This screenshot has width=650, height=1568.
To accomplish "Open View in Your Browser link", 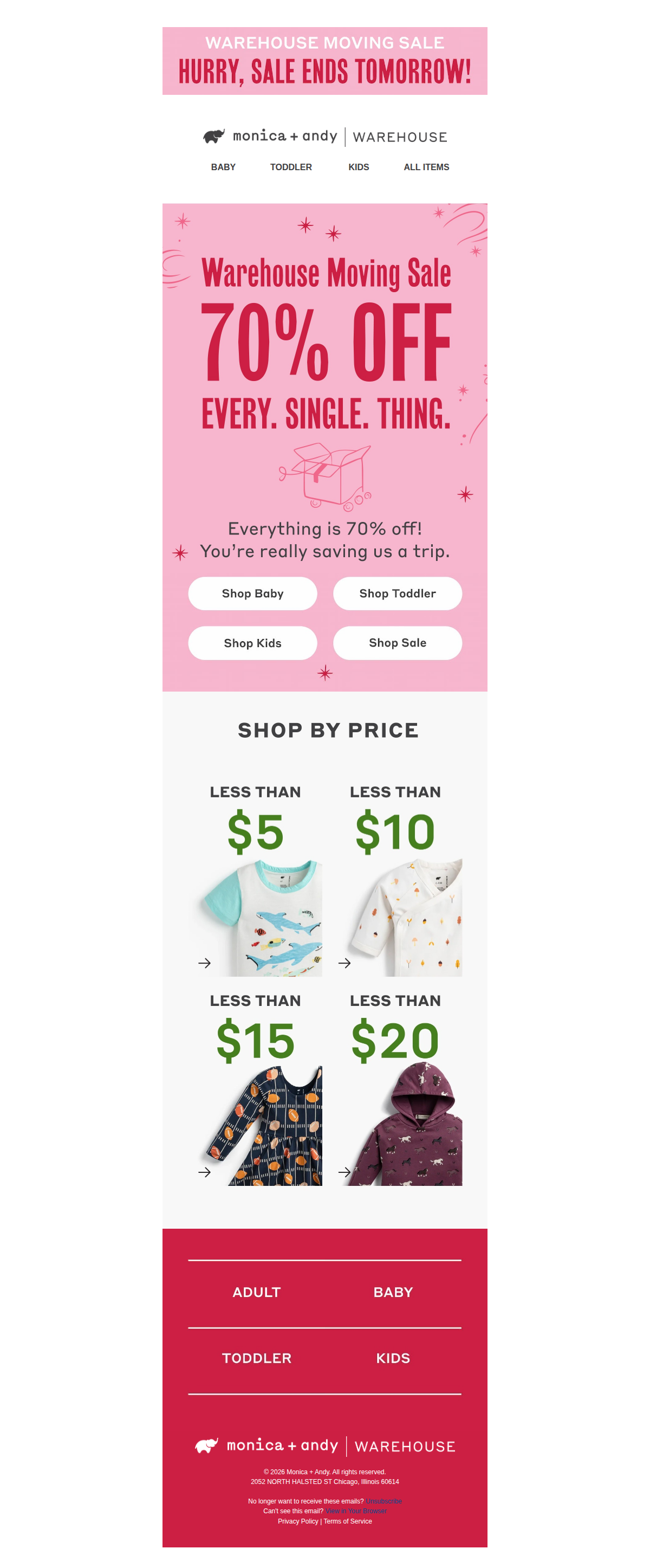I will point(356,1511).
